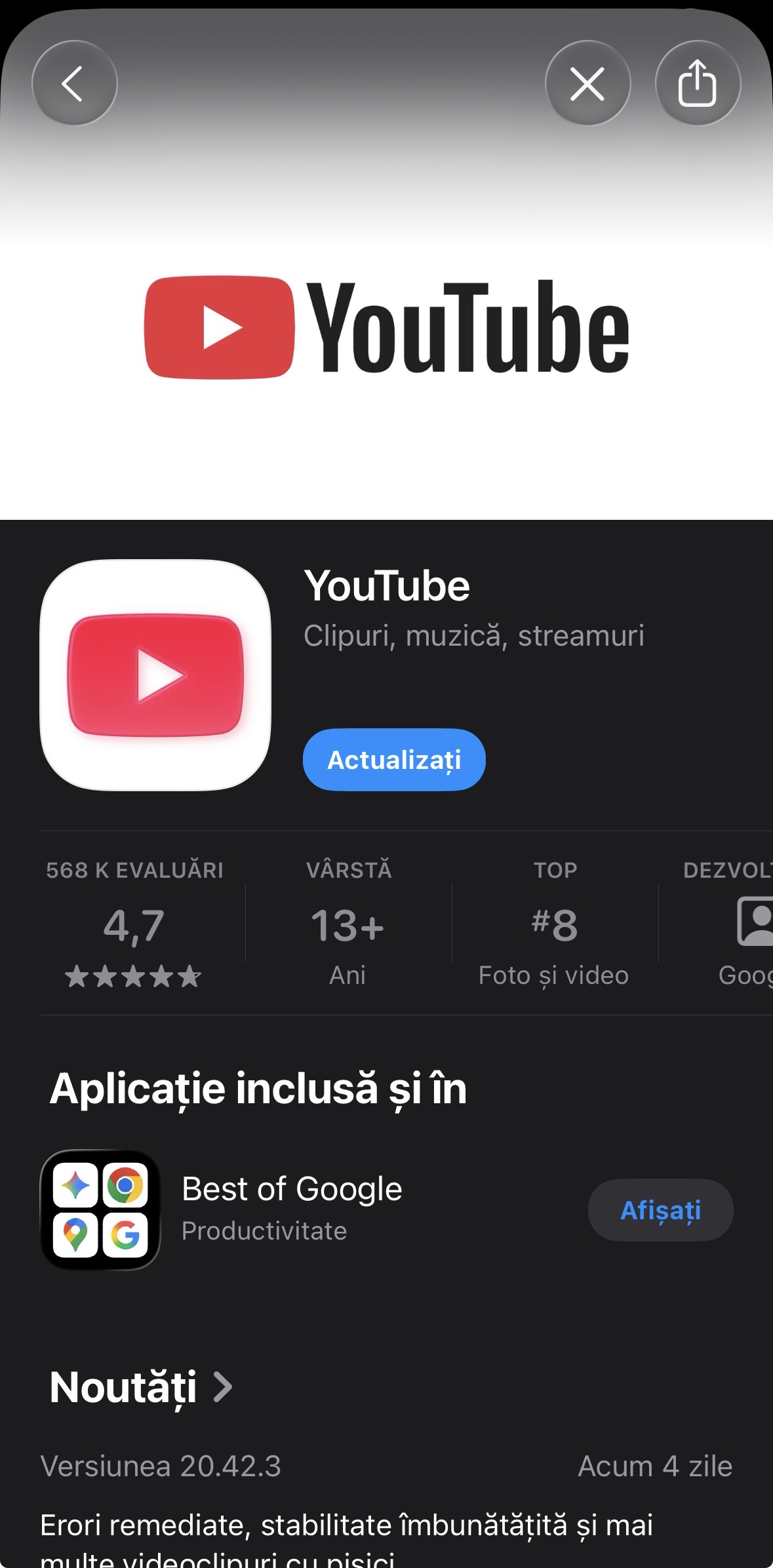Screen dimensions: 773x1568
Task: Tap Afișați next to Best of Google
Action: (x=660, y=1210)
